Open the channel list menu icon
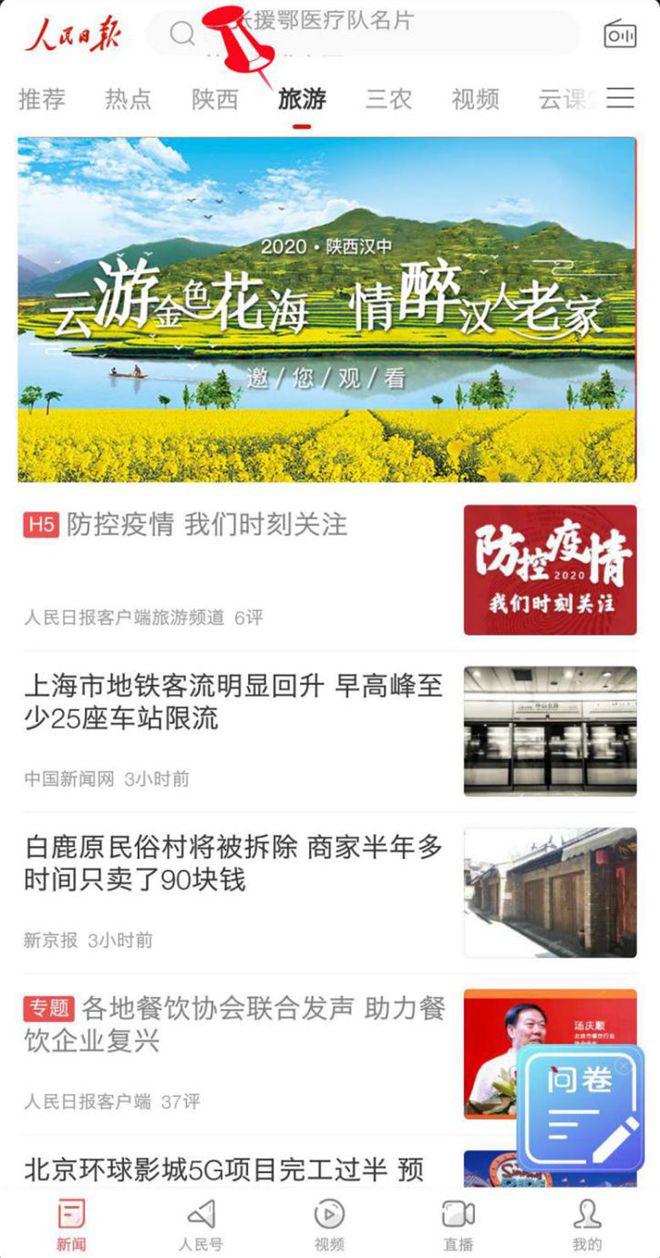 (620, 98)
